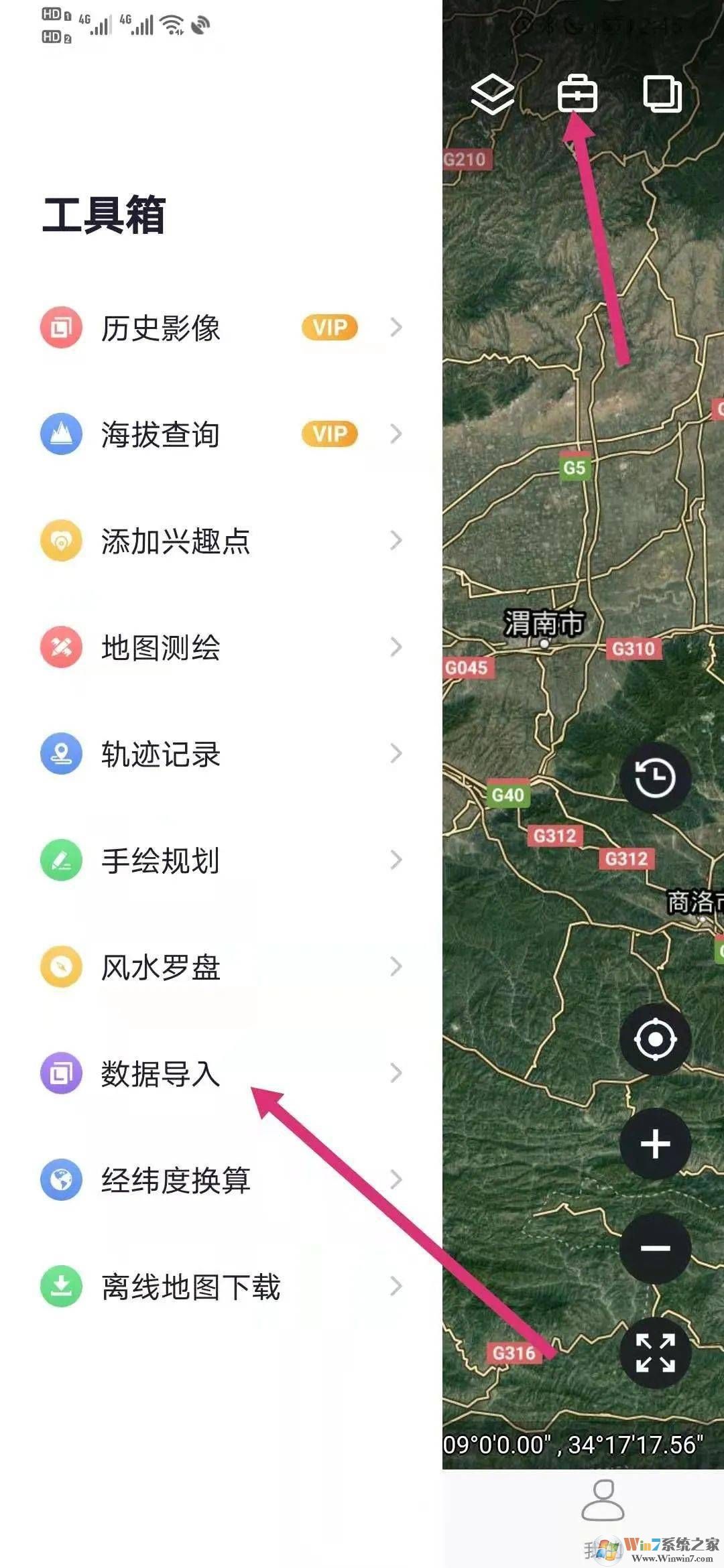Enter fullscreen map view

pyautogui.click(x=655, y=1352)
